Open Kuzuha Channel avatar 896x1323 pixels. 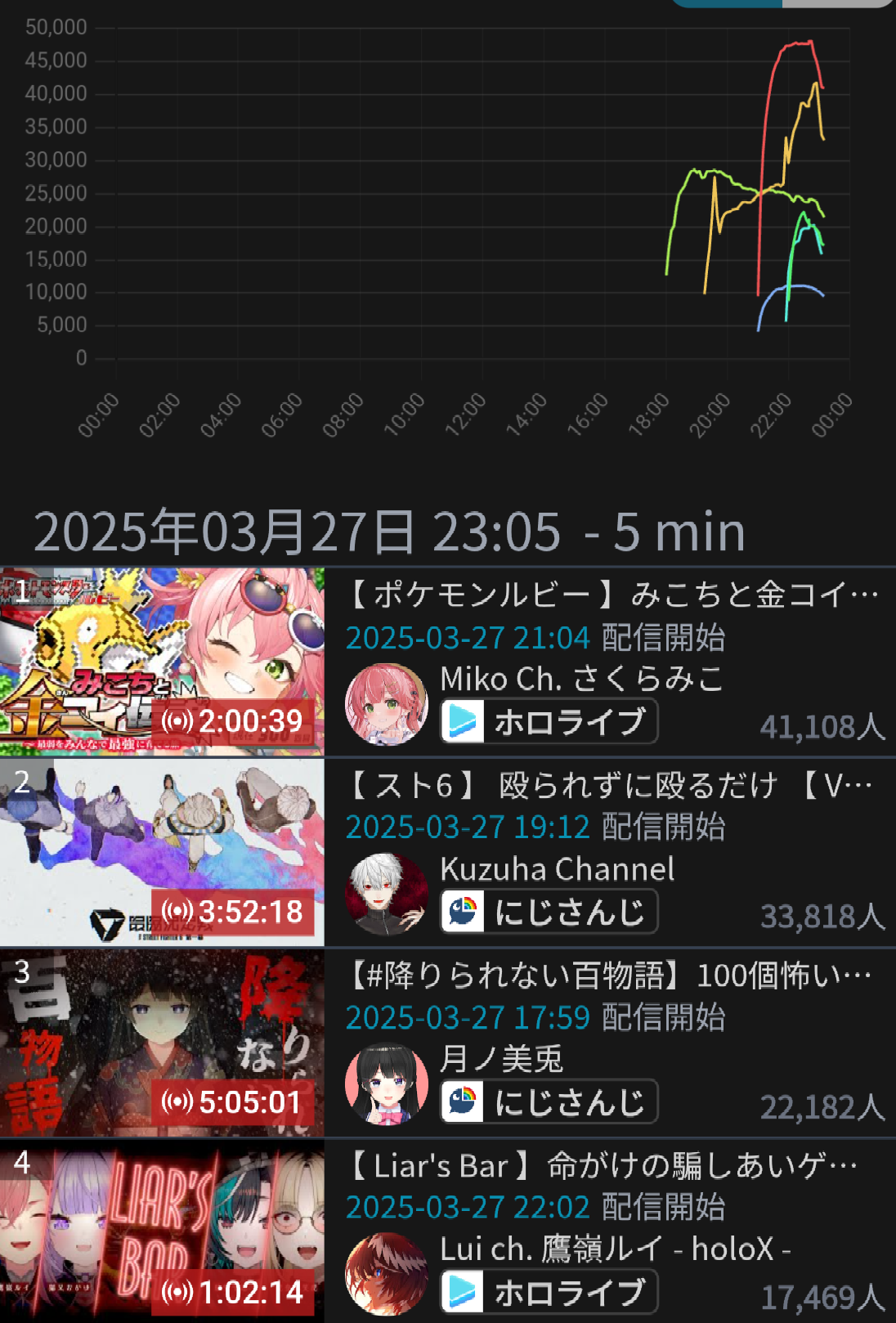pos(386,894)
